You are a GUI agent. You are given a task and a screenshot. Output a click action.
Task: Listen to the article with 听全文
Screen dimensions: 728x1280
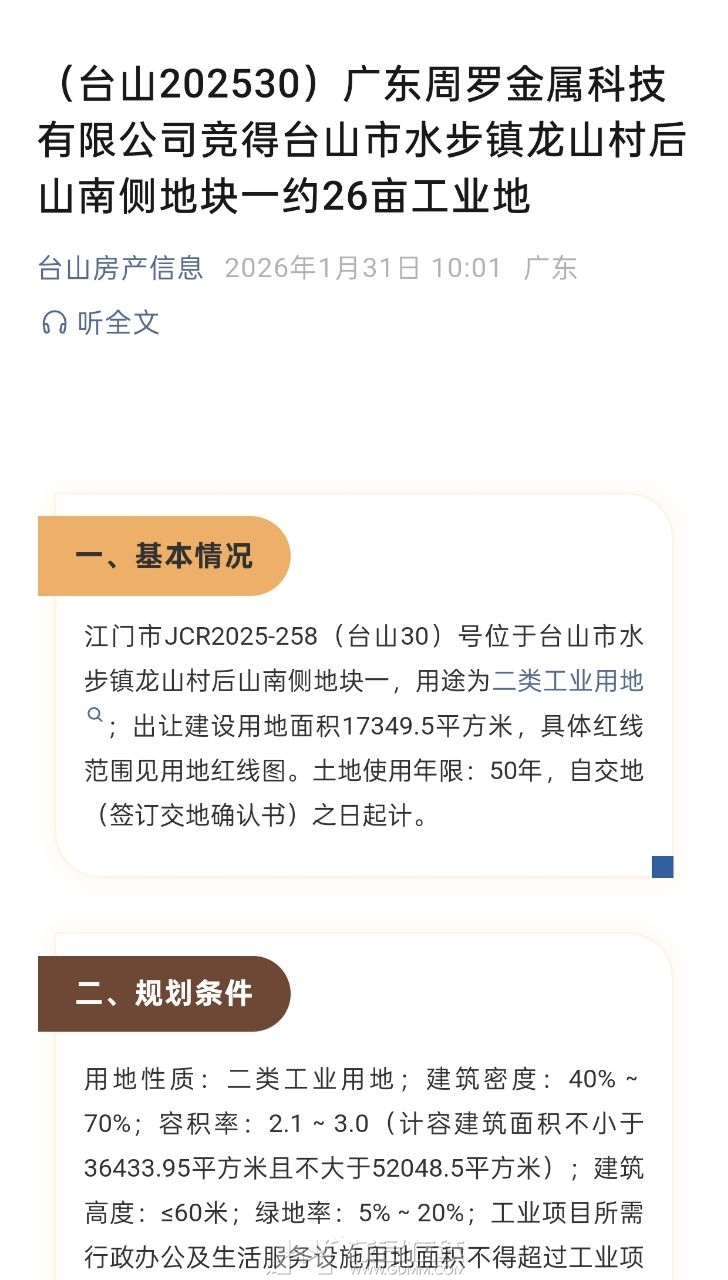pyautogui.click(x=101, y=322)
